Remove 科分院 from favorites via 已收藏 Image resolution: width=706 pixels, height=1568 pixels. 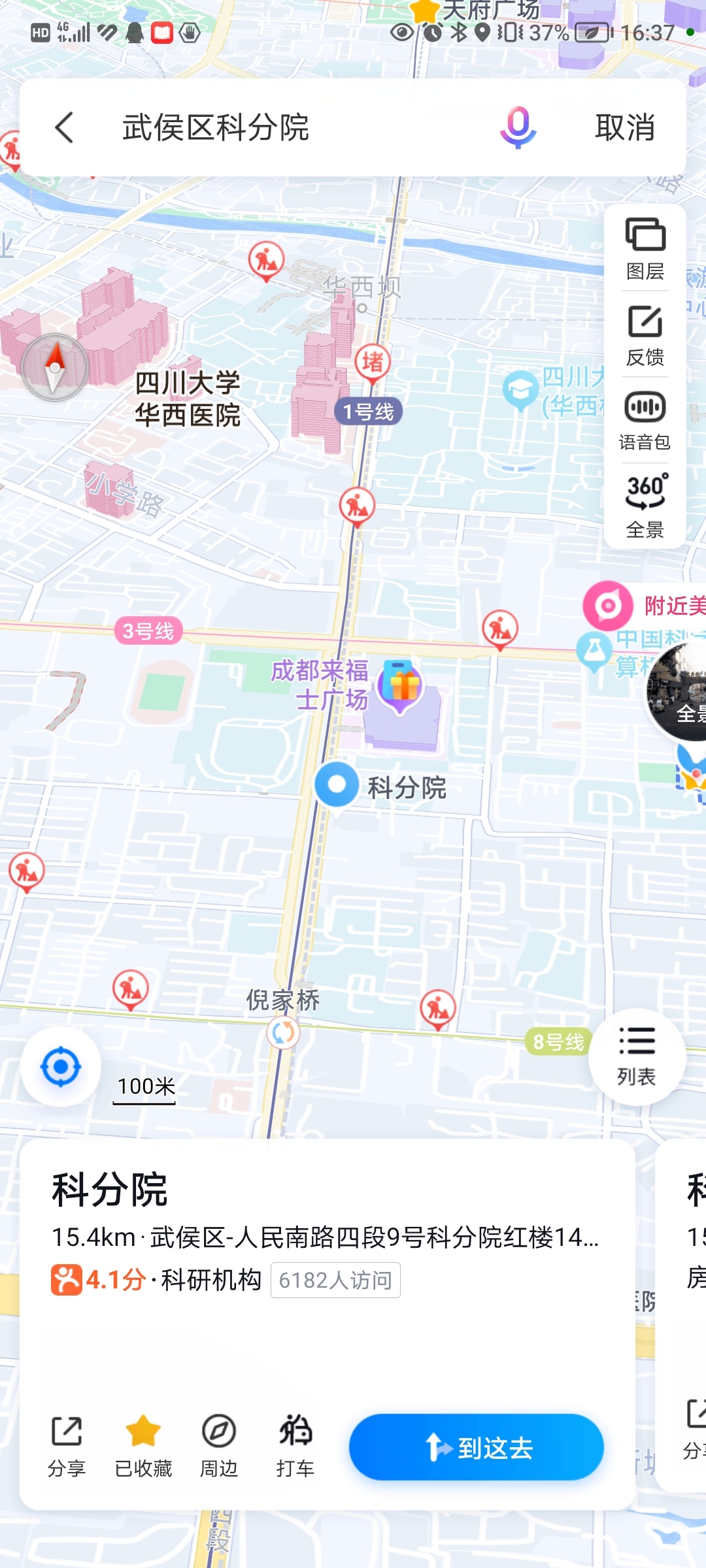(143, 1445)
